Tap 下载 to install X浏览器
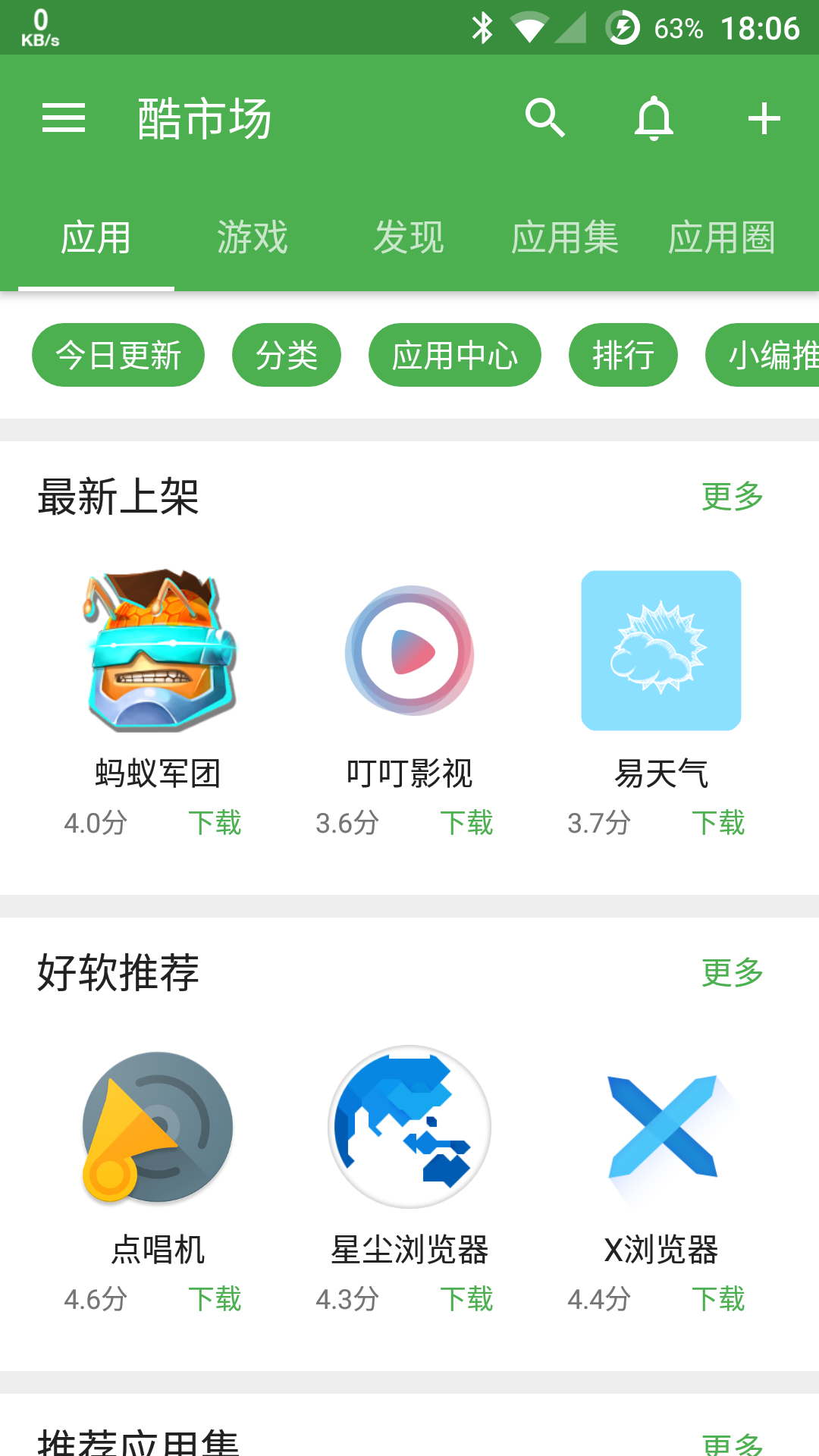The height and width of the screenshot is (1456, 819). pyautogui.click(x=719, y=1299)
